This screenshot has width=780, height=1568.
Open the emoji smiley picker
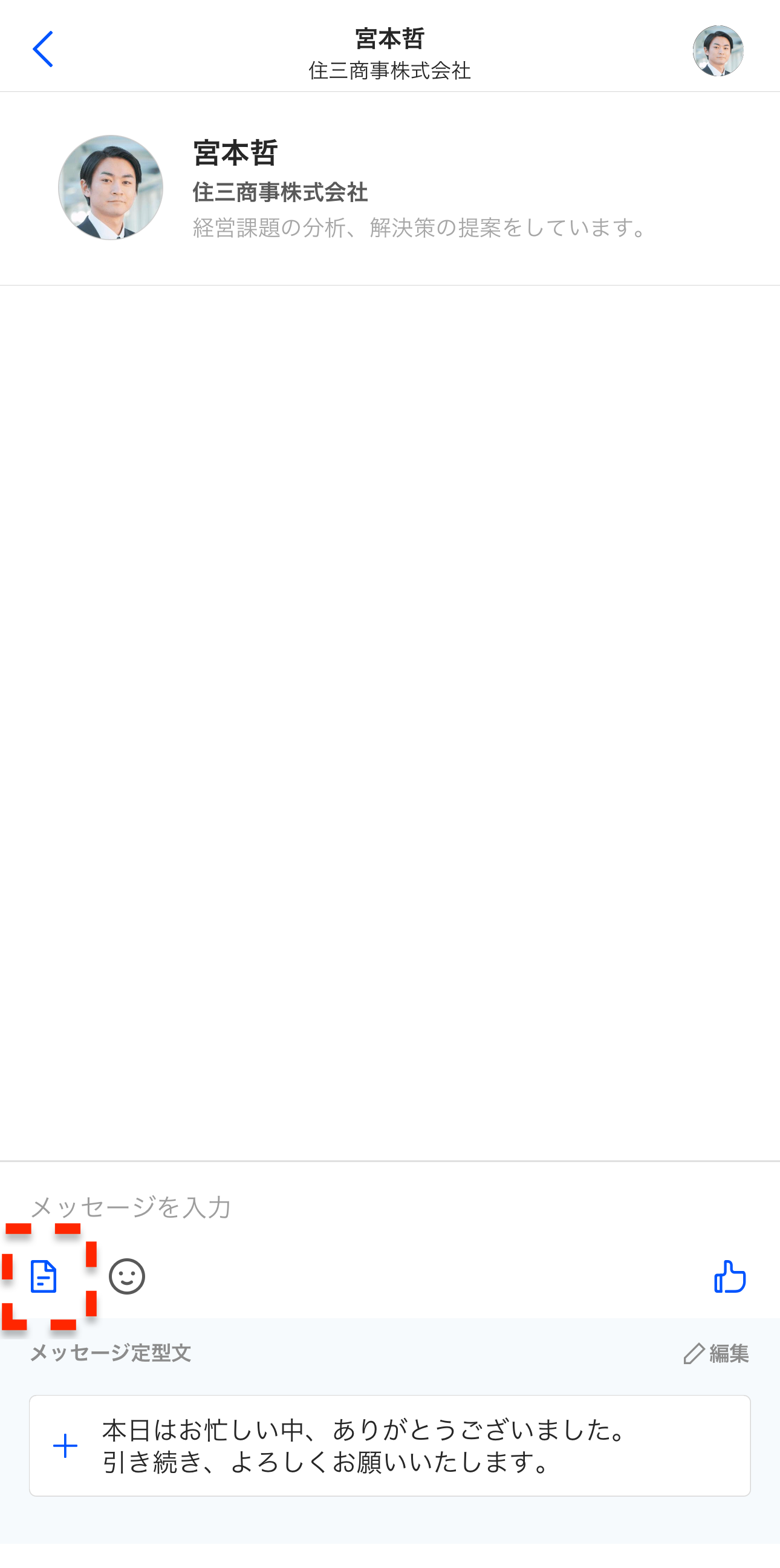tap(126, 1276)
